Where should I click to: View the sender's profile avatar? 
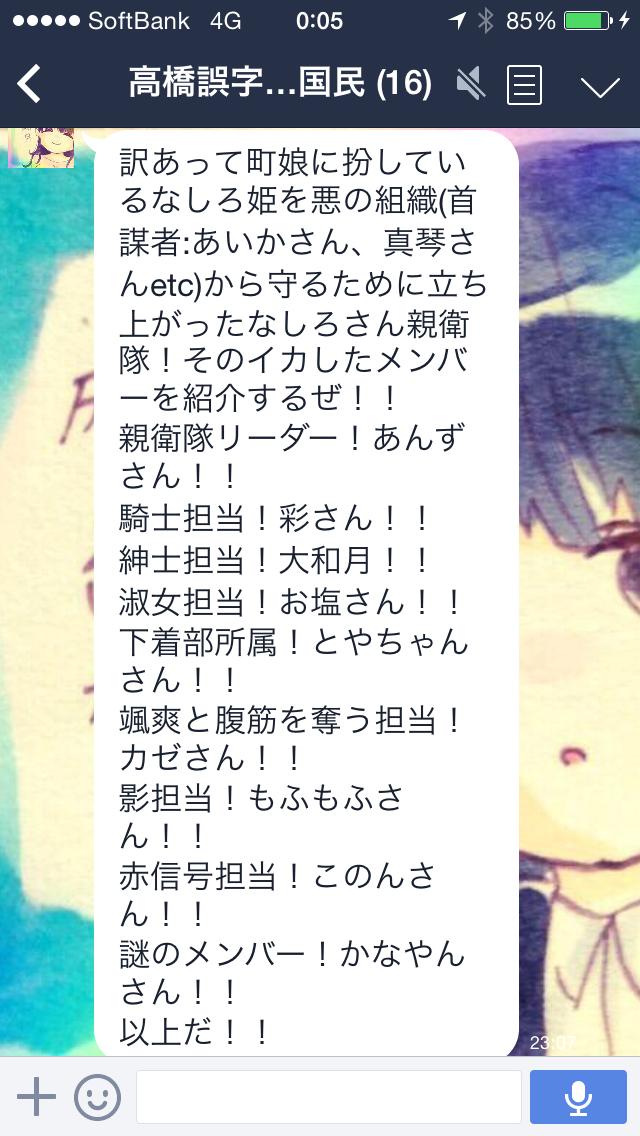tap(42, 148)
